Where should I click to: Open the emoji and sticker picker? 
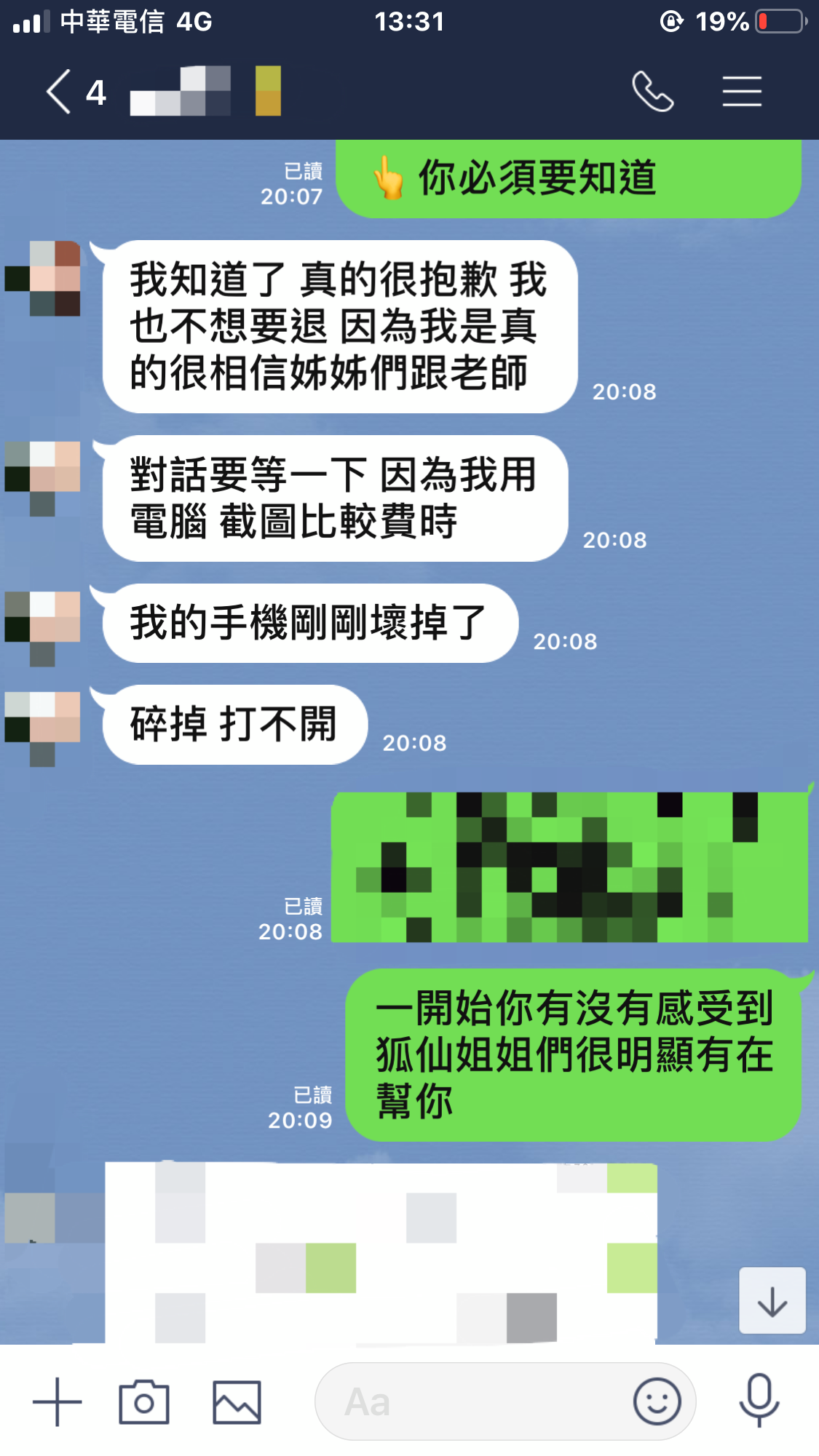(x=657, y=1401)
